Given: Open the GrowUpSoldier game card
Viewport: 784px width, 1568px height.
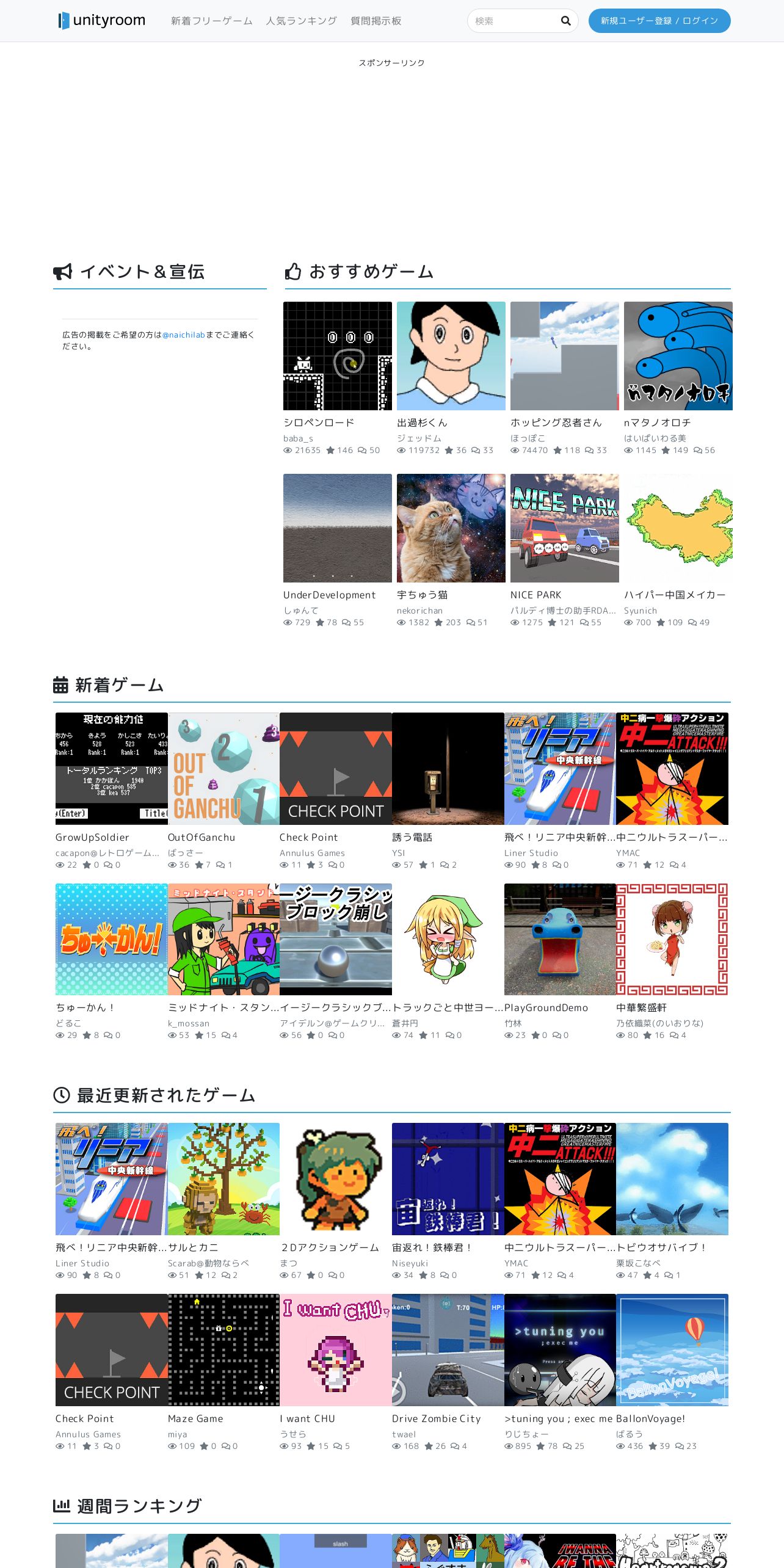Looking at the screenshot, I should tap(111, 769).
